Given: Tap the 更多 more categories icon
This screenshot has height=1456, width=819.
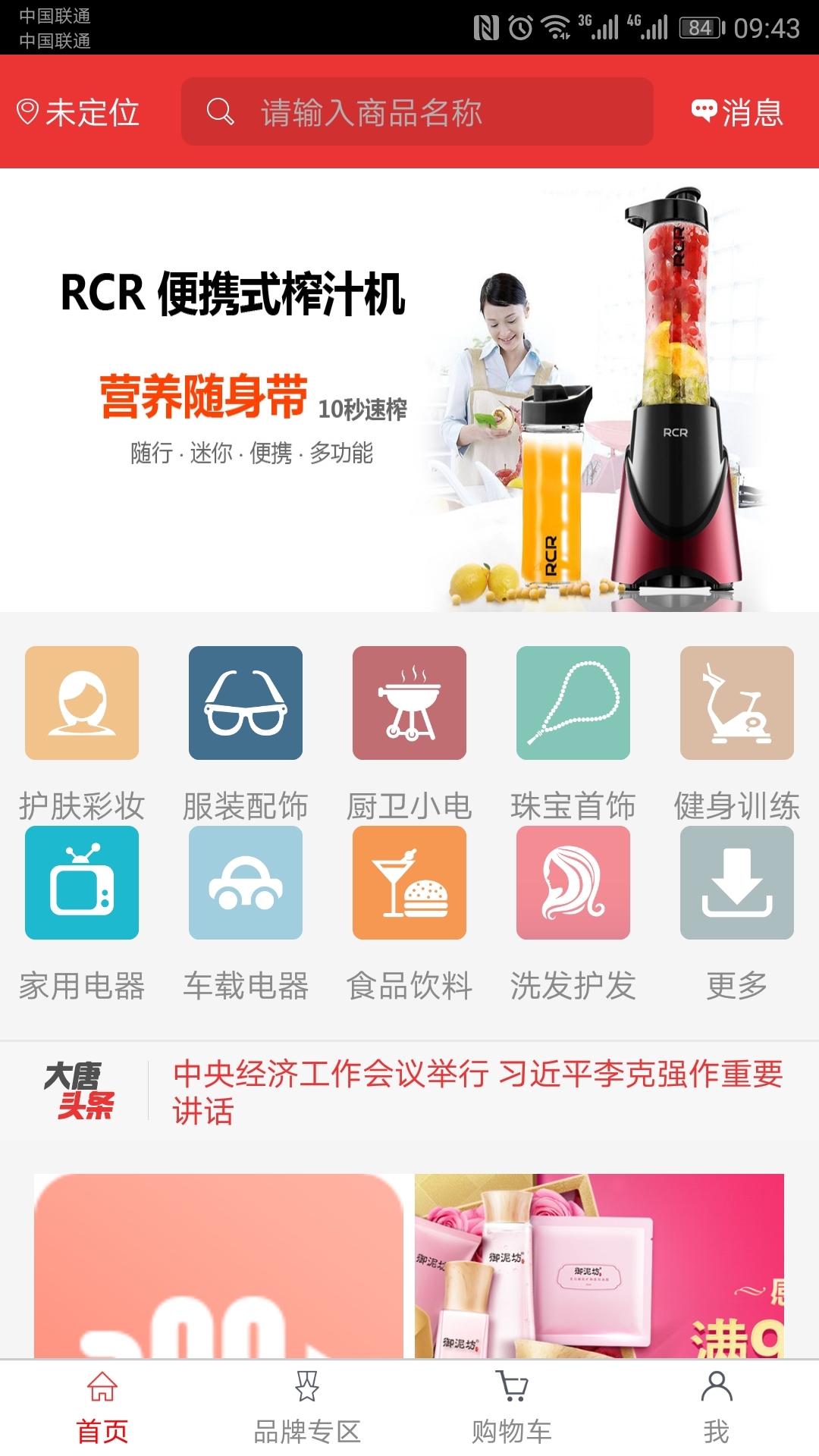Looking at the screenshot, I should coord(736,883).
